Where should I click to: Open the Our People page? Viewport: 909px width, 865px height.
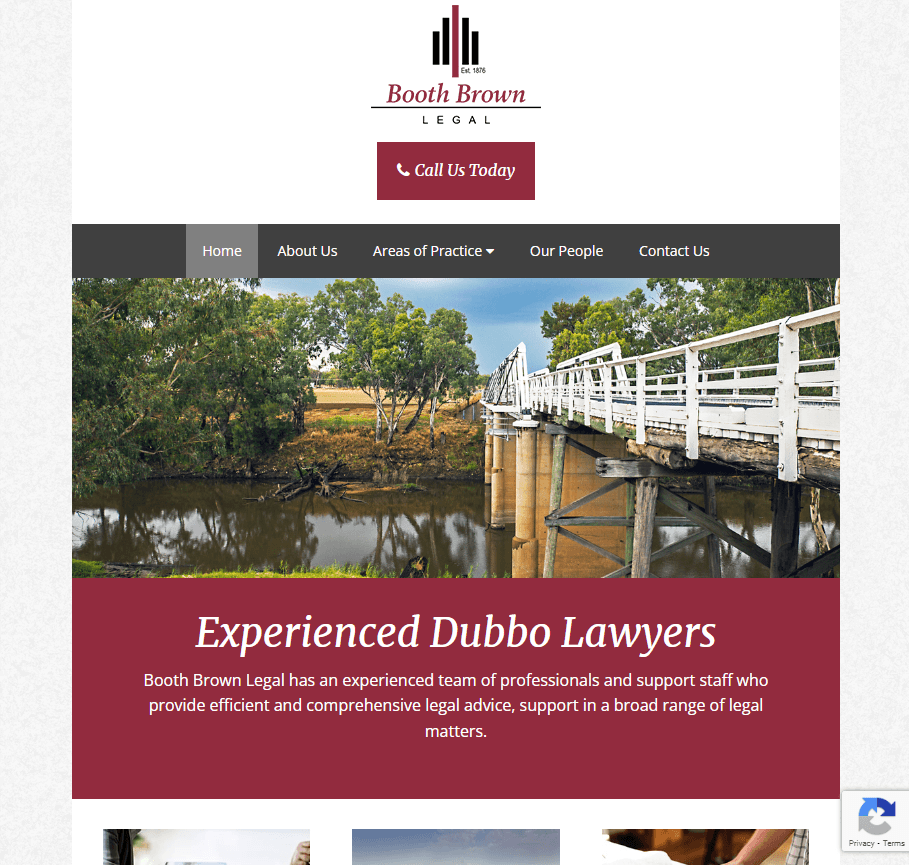pyautogui.click(x=566, y=251)
